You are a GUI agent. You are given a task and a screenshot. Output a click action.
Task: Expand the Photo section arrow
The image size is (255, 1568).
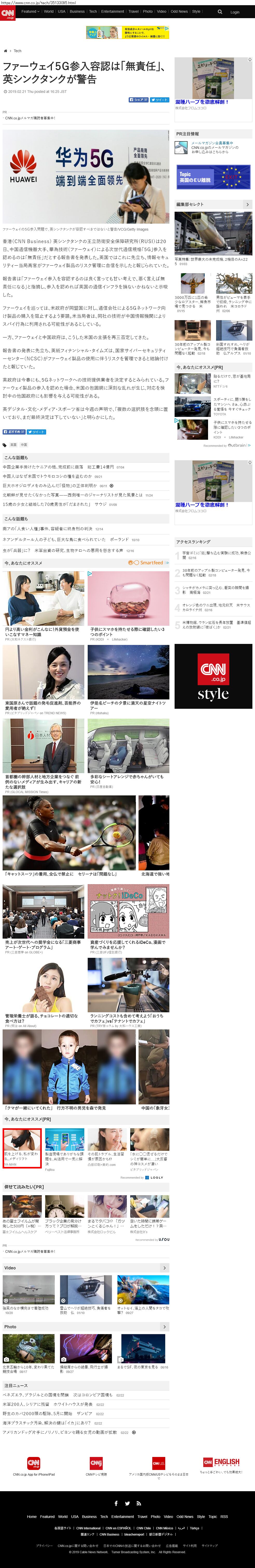coord(164,1327)
